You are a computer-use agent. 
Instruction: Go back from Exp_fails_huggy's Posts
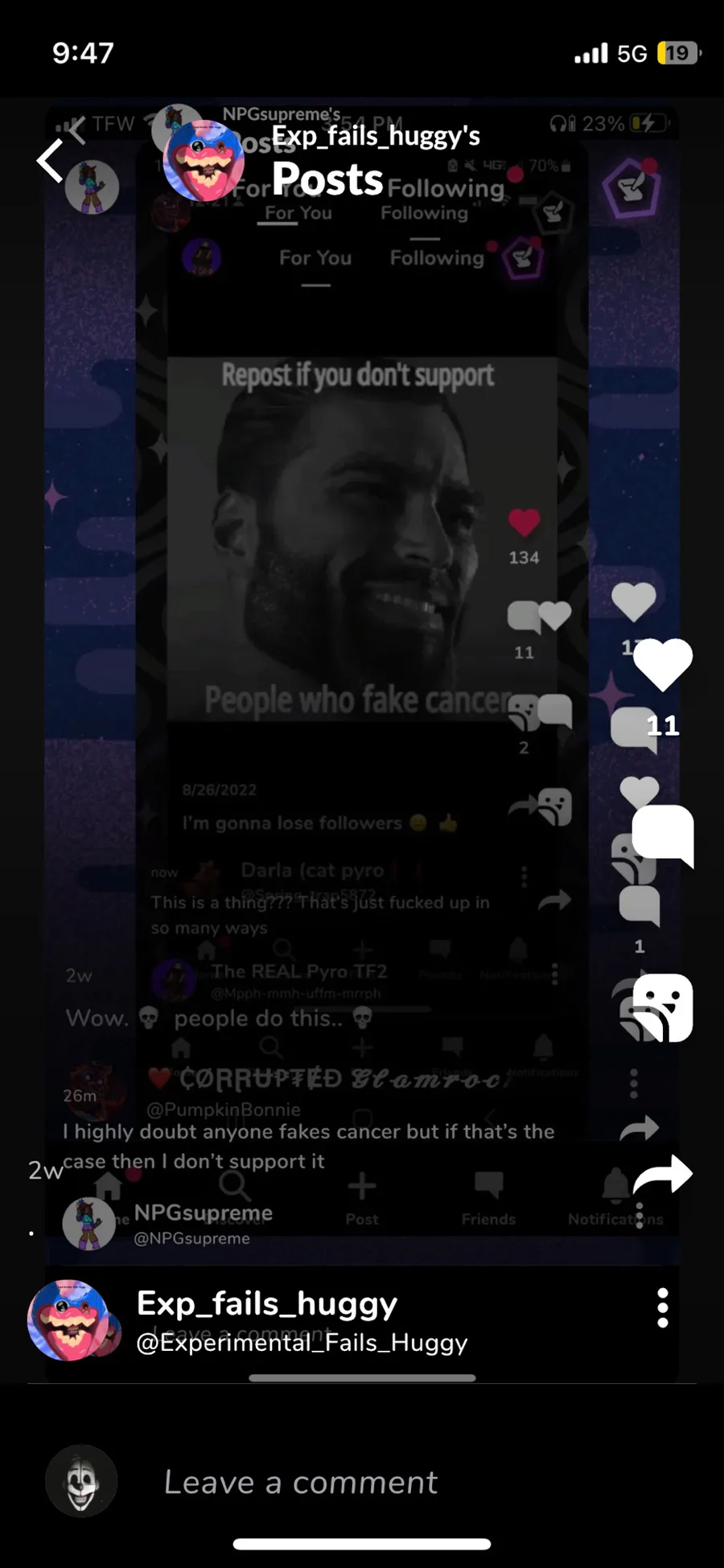pos(51,161)
